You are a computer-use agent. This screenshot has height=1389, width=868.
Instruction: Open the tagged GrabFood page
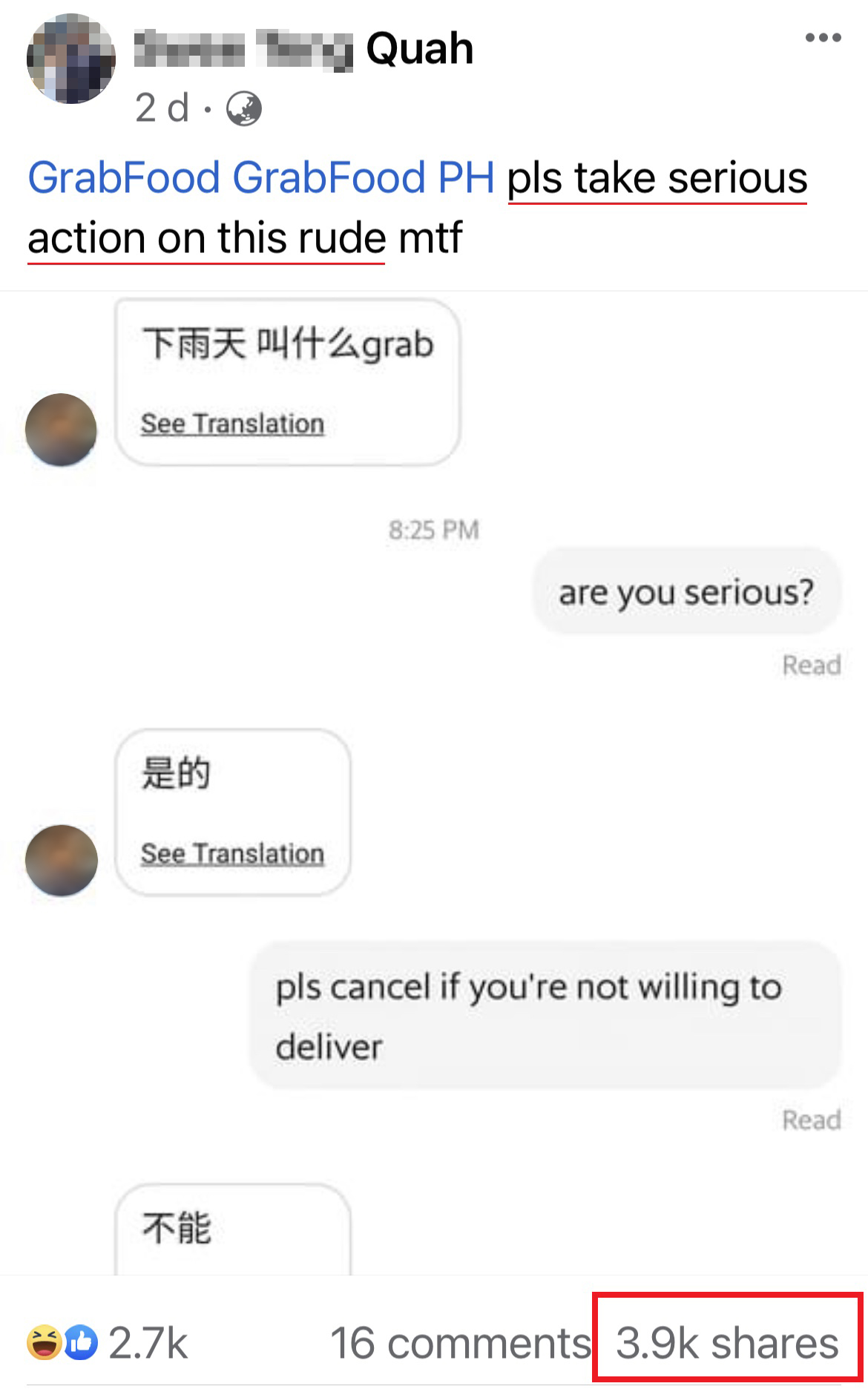pos(124,178)
